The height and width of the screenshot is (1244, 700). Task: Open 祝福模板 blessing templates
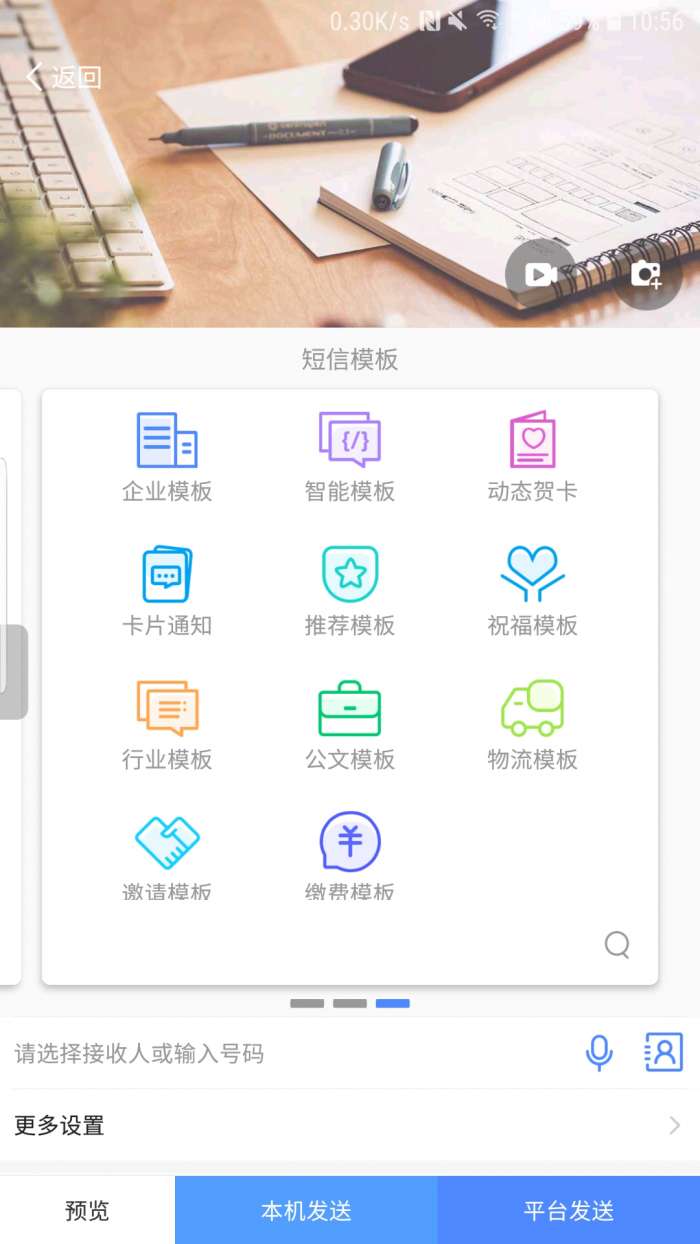point(532,590)
